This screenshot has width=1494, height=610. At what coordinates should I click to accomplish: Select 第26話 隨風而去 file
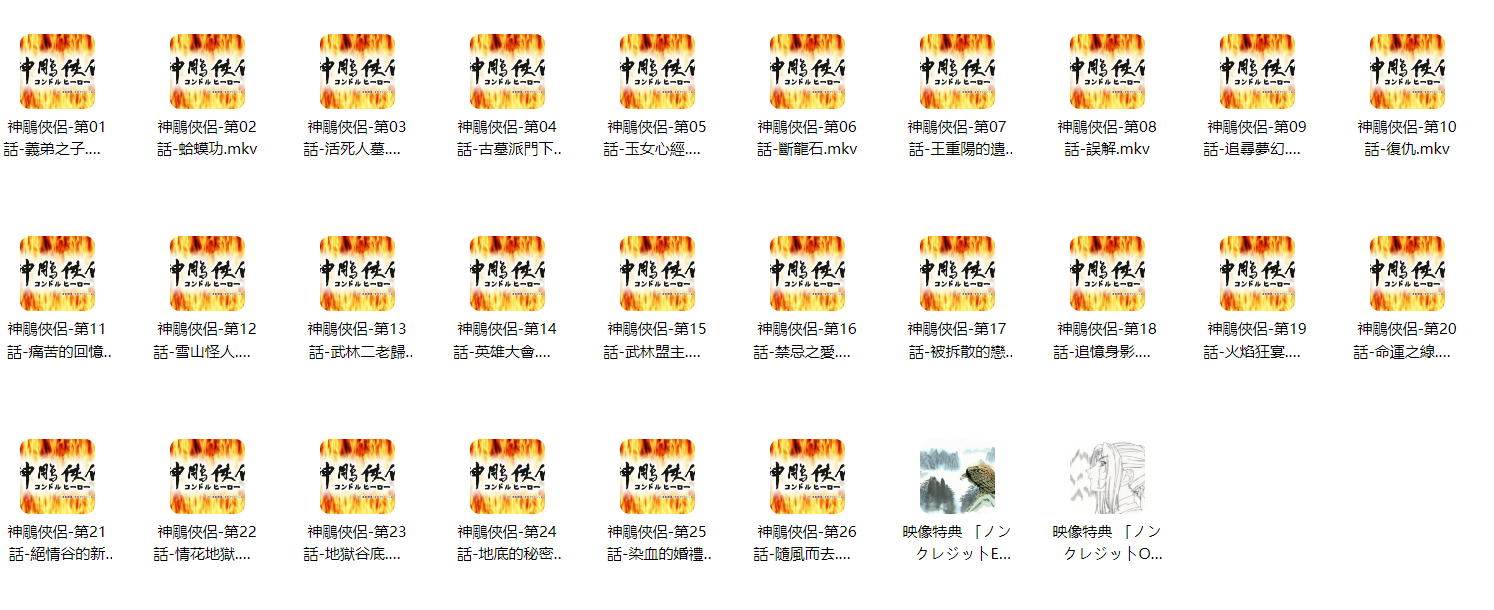807,477
